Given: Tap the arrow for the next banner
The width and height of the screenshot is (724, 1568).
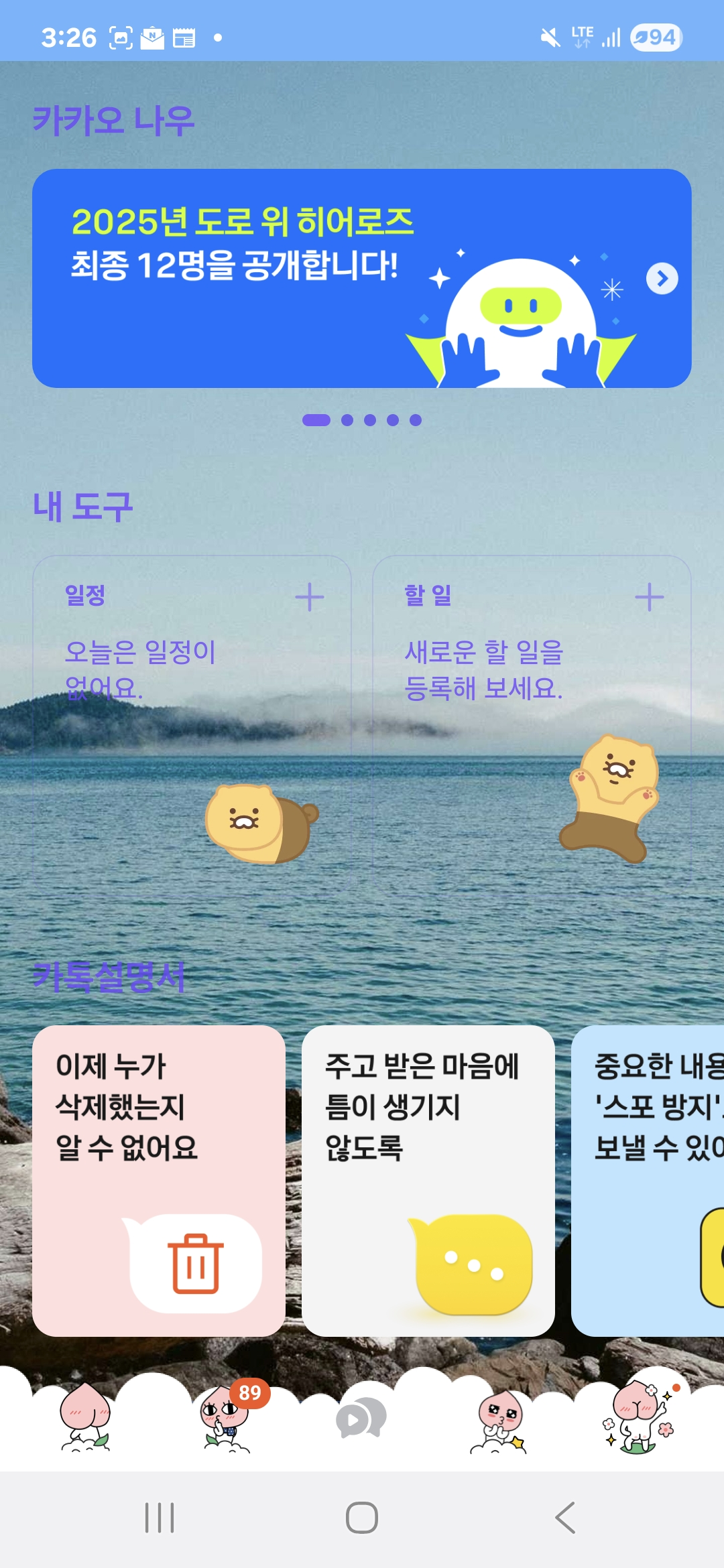Looking at the screenshot, I should point(662,279).
